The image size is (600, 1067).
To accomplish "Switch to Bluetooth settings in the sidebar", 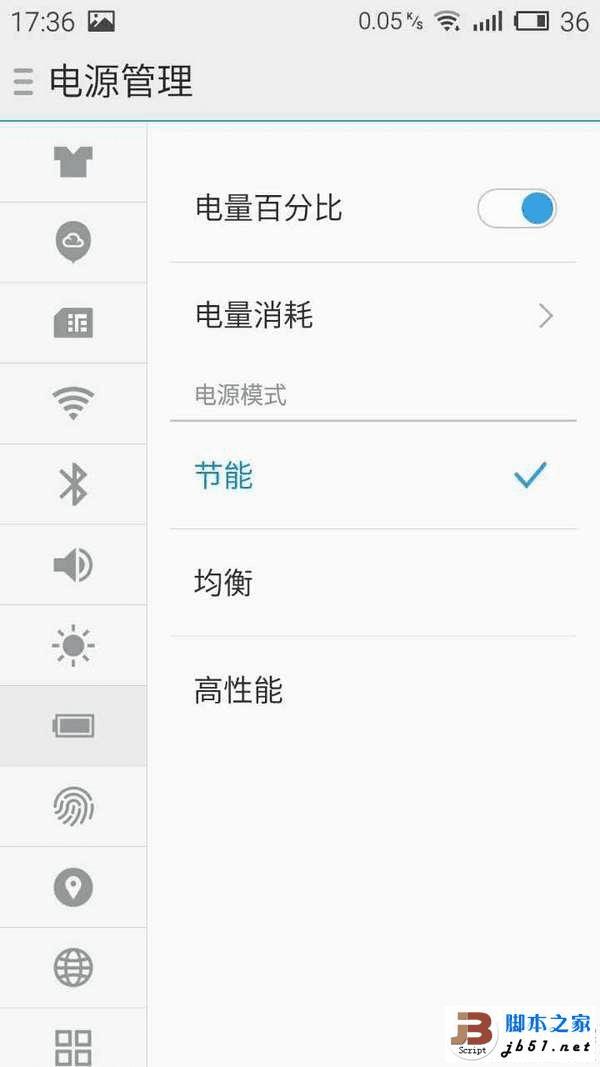I will tap(73, 484).
